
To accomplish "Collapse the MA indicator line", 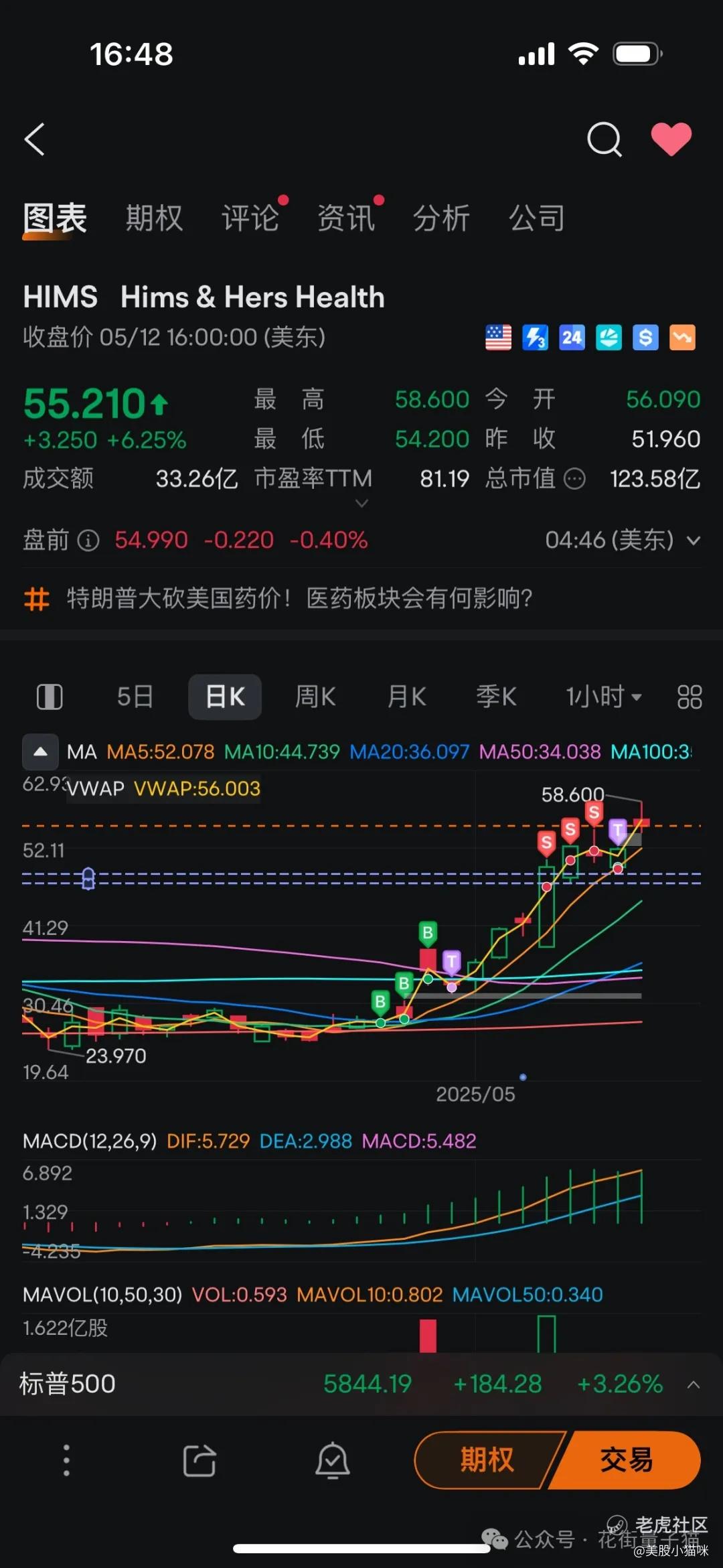I will [x=40, y=752].
